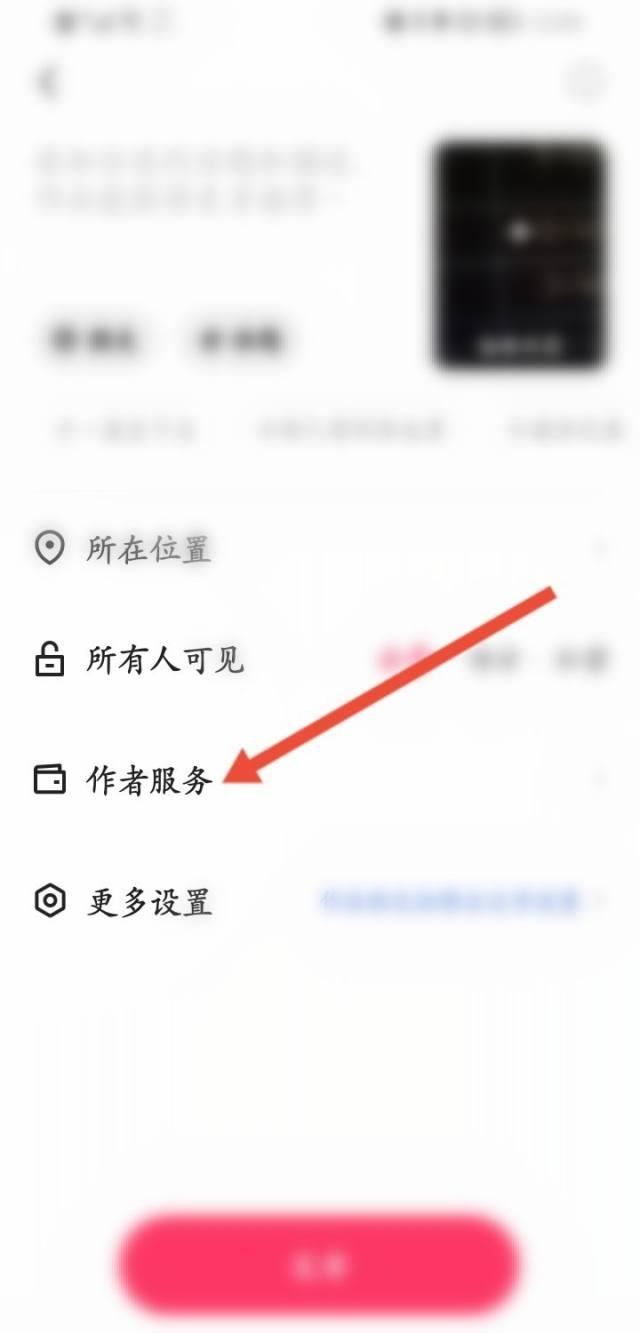The image size is (640, 1333).
Task: Open the video cover thumbnail
Action: [520, 255]
